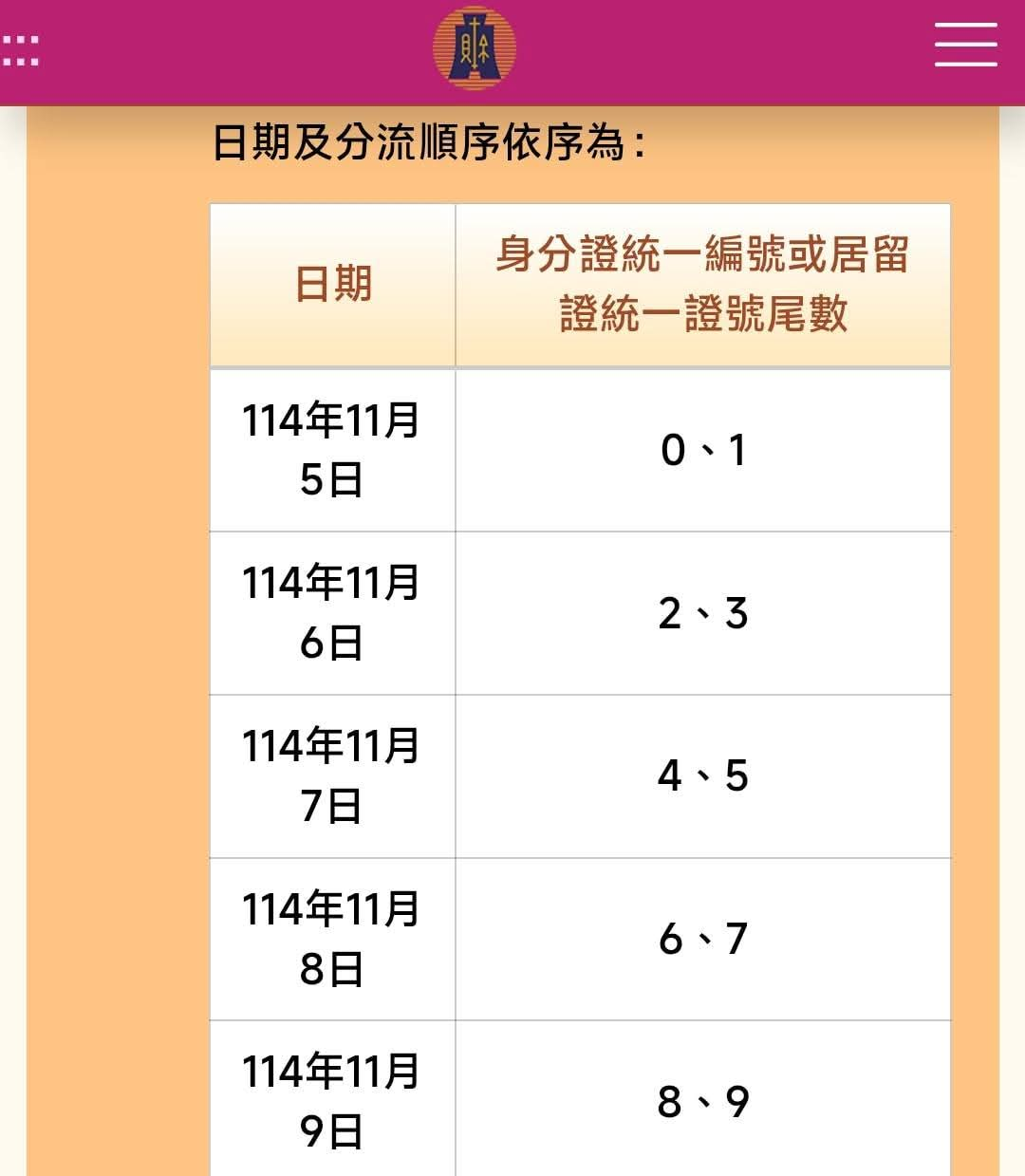Tap the Ministry of Finance logo
This screenshot has height=1176, width=1025.
[x=475, y=47]
